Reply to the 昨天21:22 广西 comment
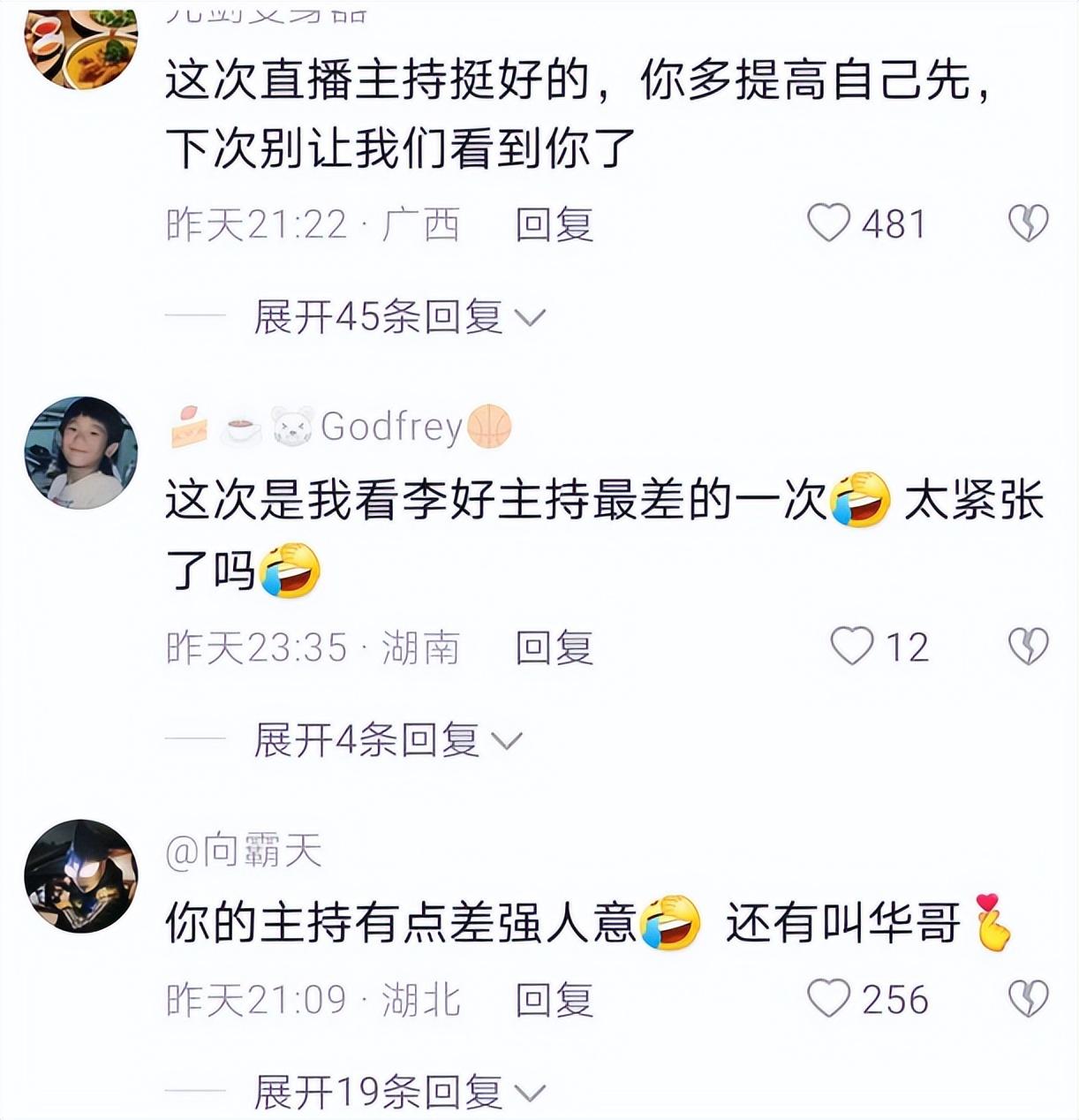This screenshot has width=1079, height=1120. pos(554,224)
